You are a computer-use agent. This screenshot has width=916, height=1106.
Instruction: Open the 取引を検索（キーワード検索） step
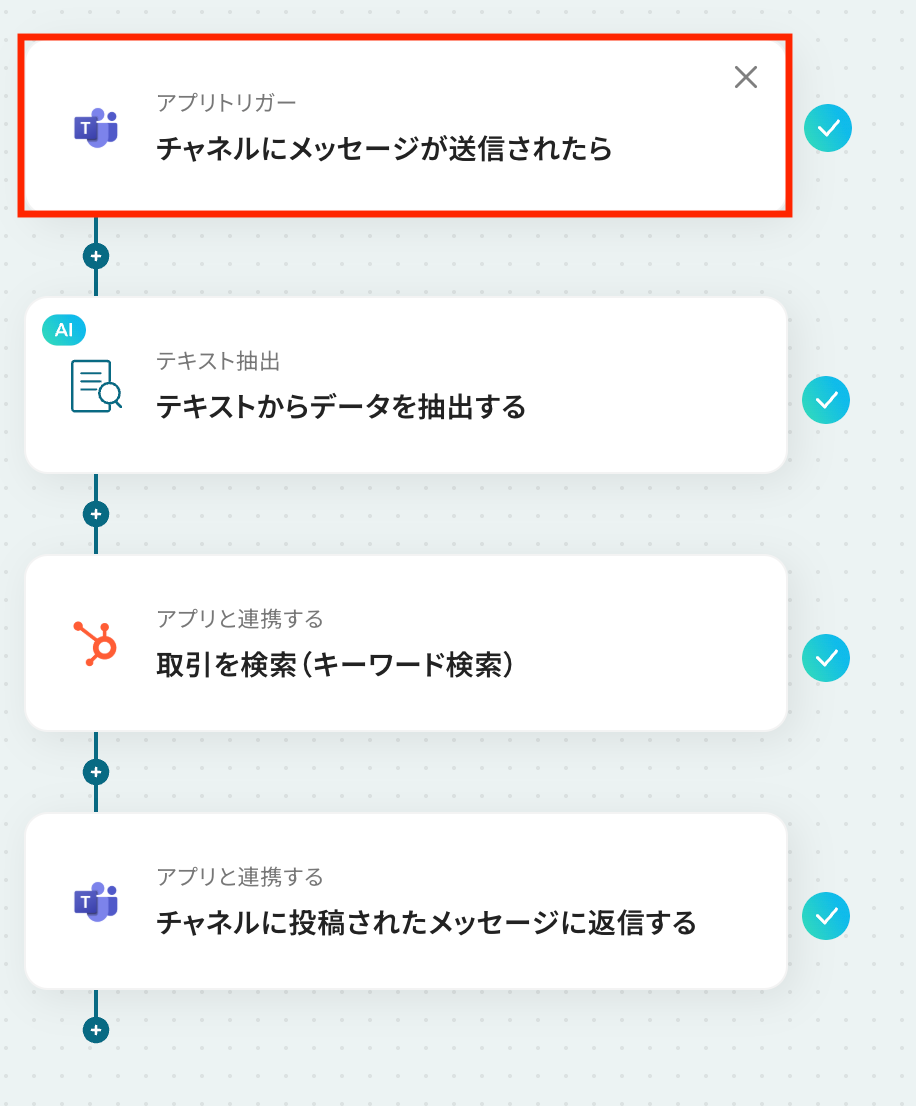tap(335, 665)
